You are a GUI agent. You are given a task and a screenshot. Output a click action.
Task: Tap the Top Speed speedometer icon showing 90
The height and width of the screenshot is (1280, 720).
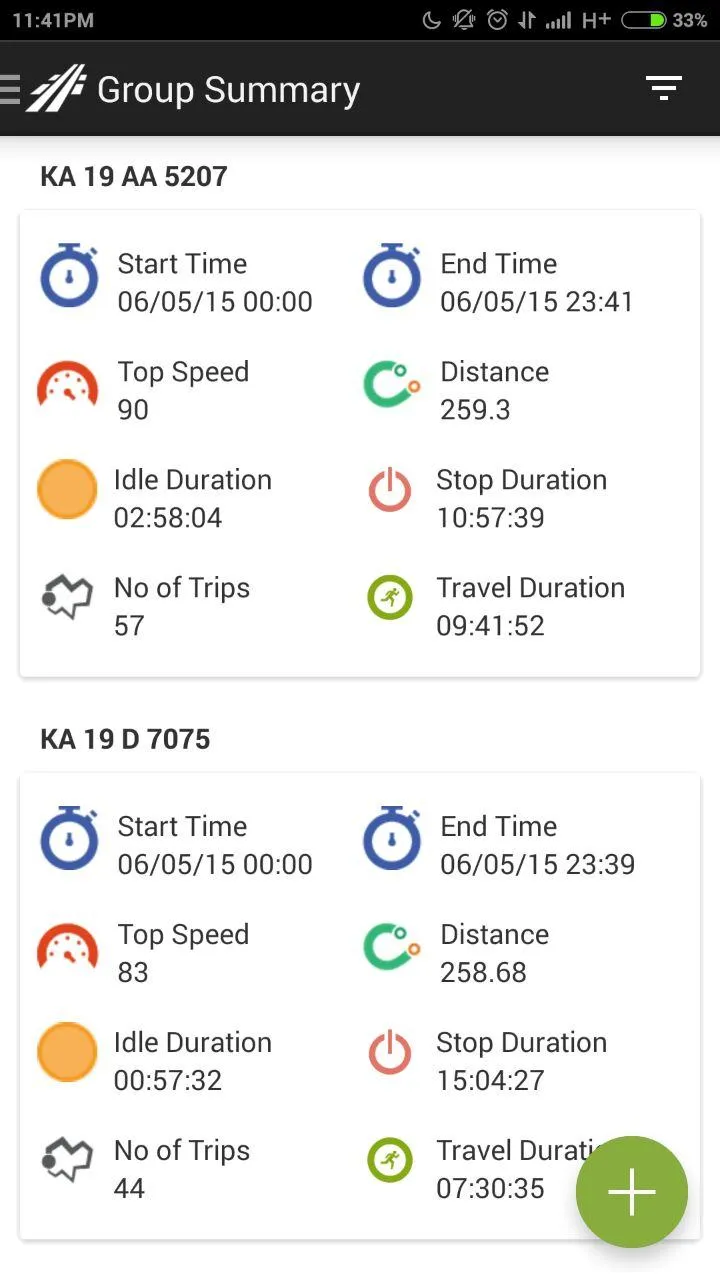(x=67, y=385)
